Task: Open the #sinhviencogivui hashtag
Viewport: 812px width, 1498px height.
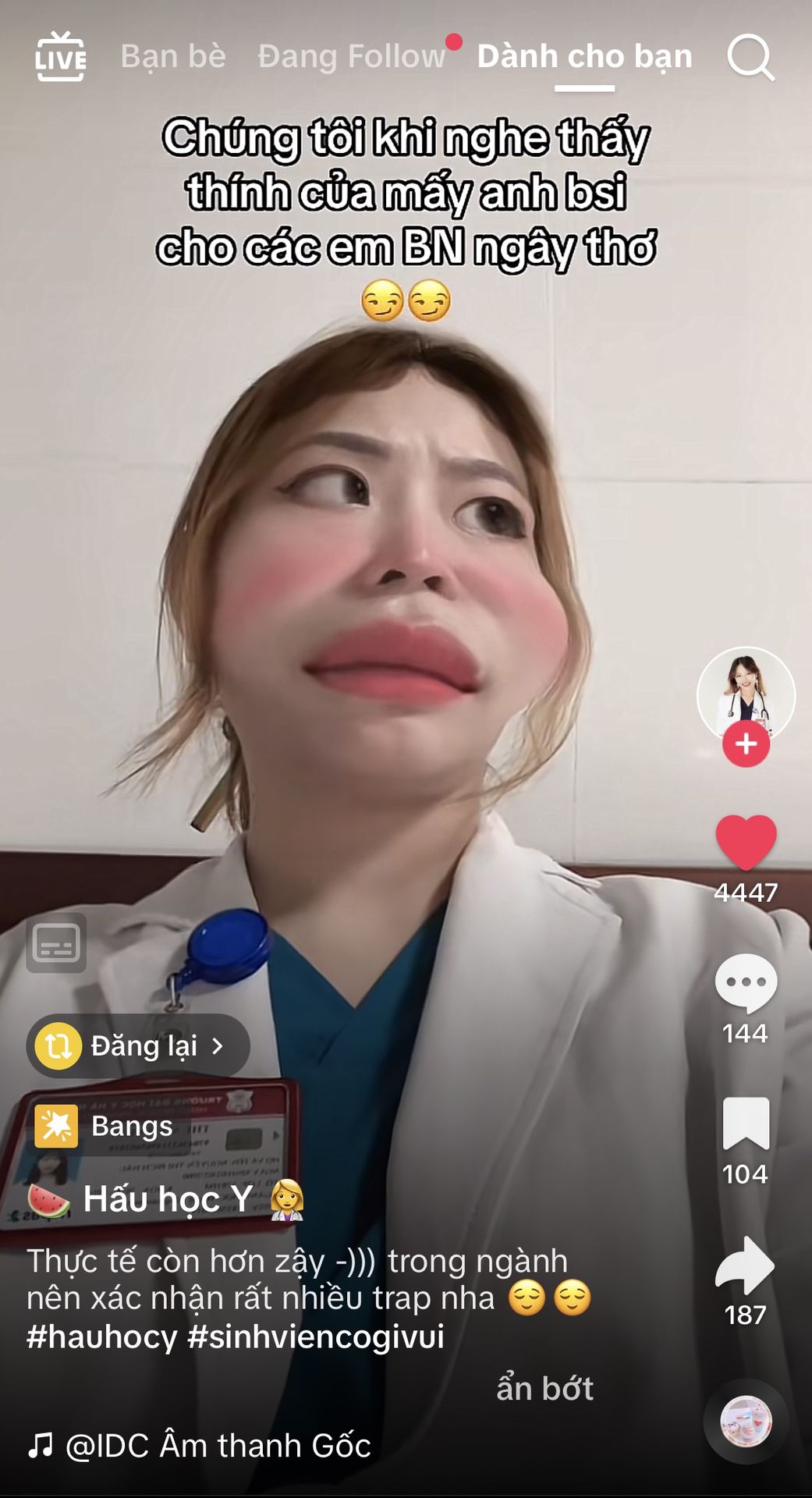Action: click(x=316, y=1337)
